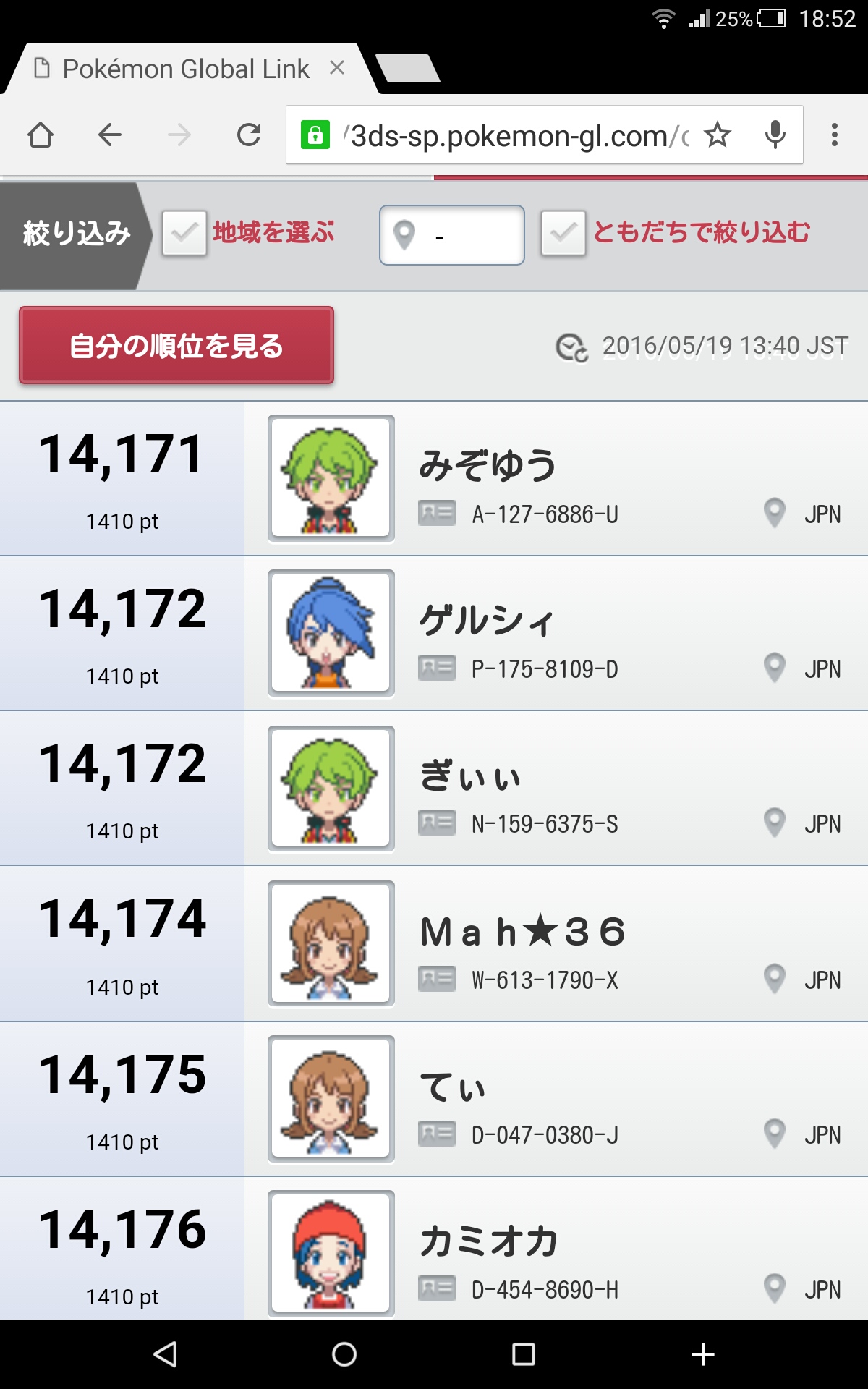
Task: Start voice search with the microphone
Action: pos(775,135)
